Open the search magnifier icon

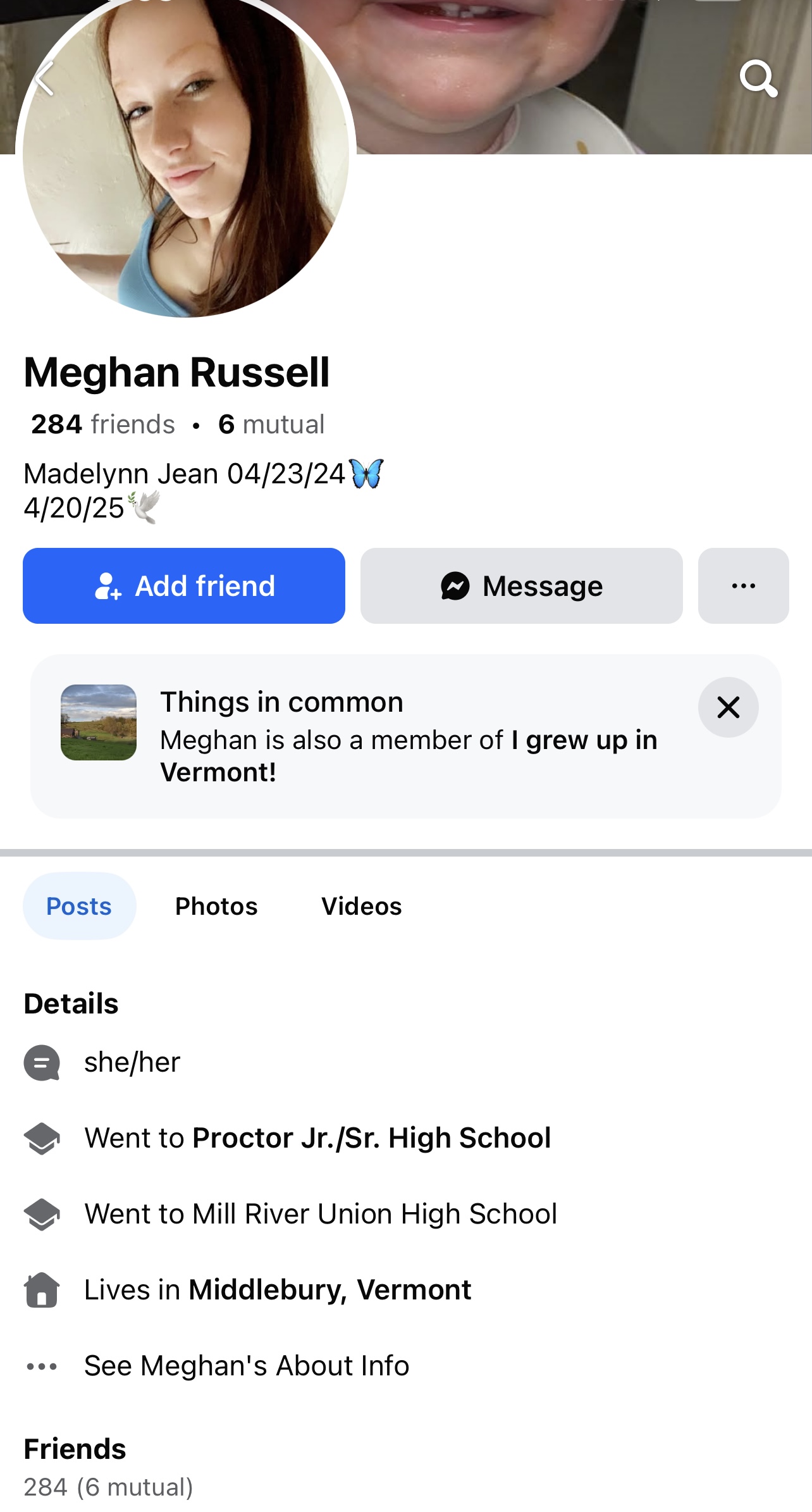(758, 78)
